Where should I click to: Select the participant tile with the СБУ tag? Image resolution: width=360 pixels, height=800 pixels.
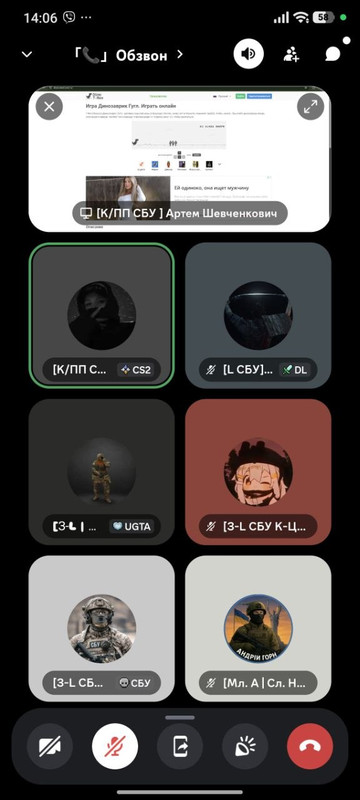pos(101,629)
